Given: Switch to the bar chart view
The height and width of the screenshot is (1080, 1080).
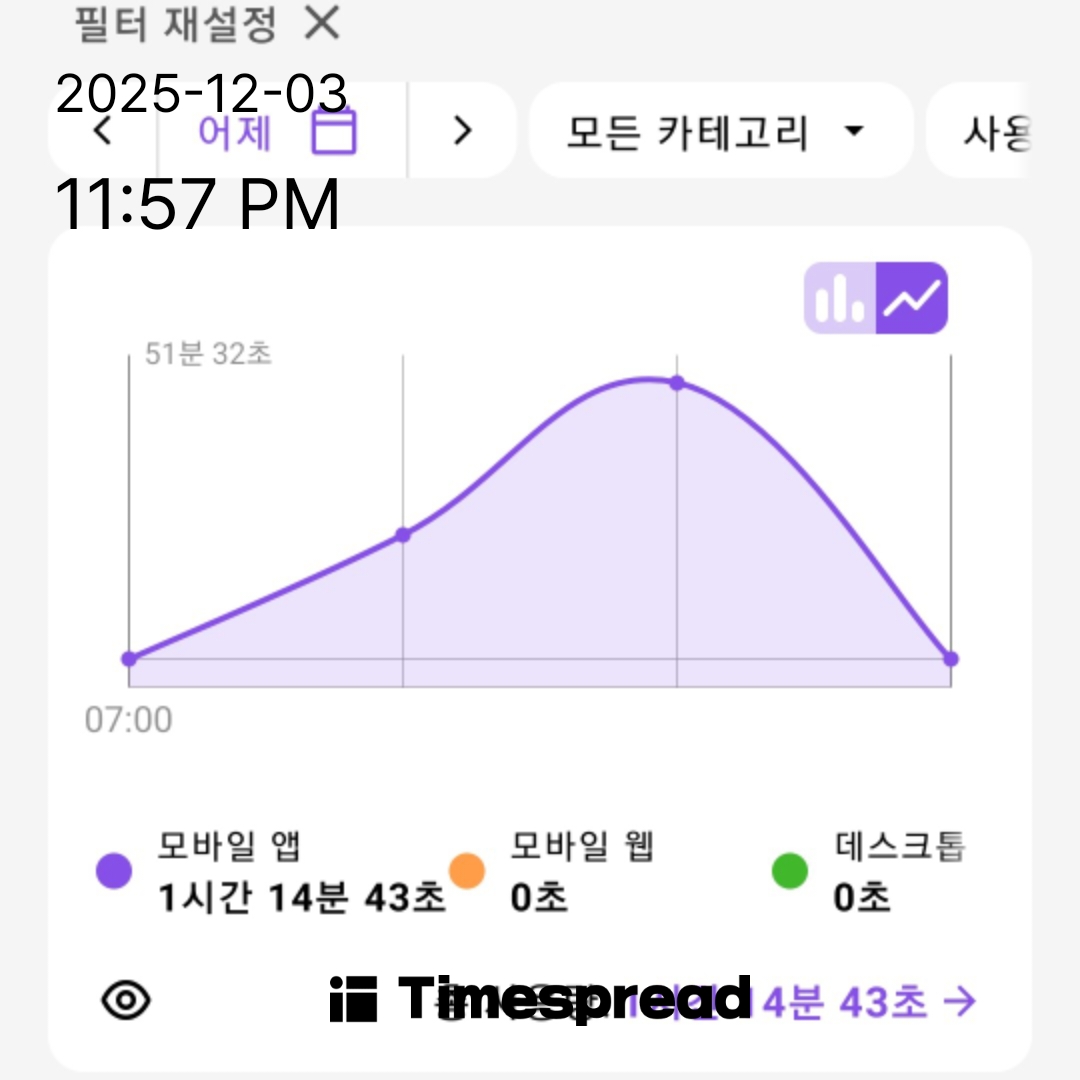Looking at the screenshot, I should point(840,297).
